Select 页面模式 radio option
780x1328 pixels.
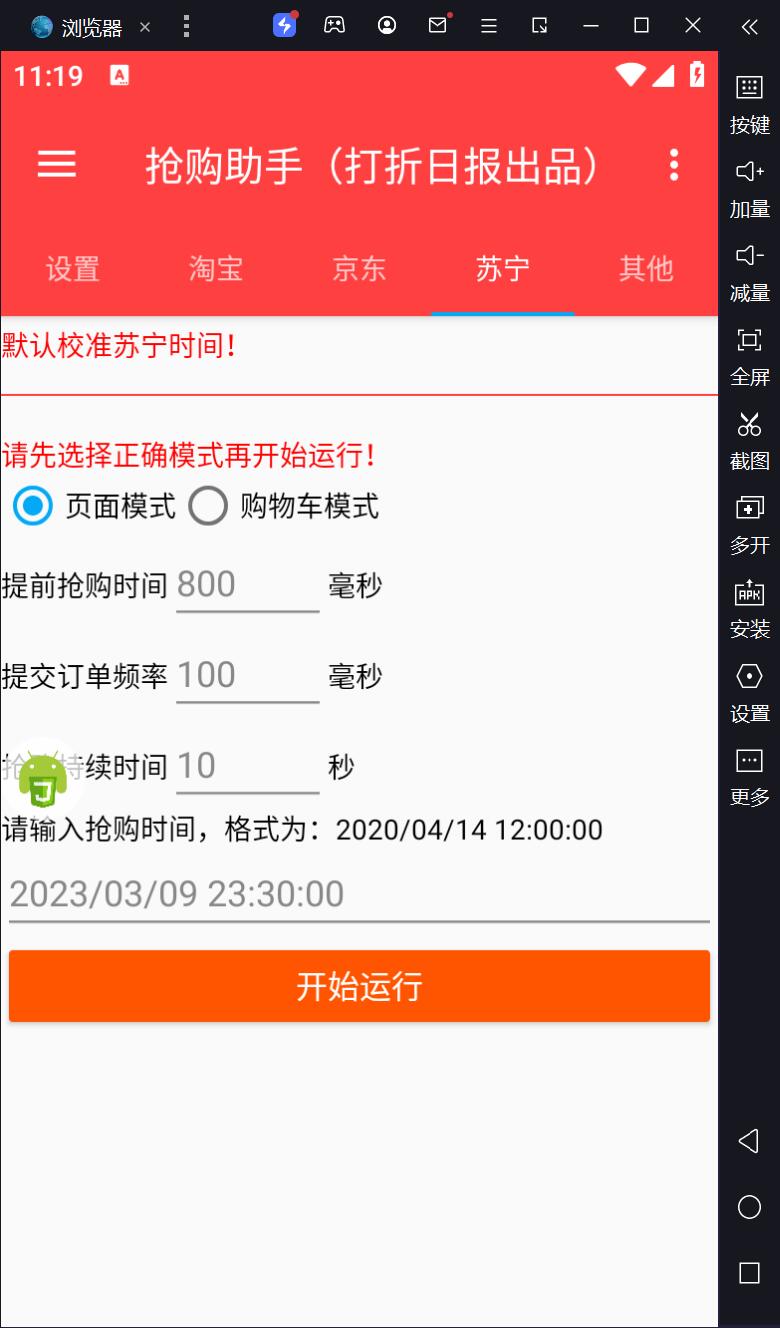[34, 506]
